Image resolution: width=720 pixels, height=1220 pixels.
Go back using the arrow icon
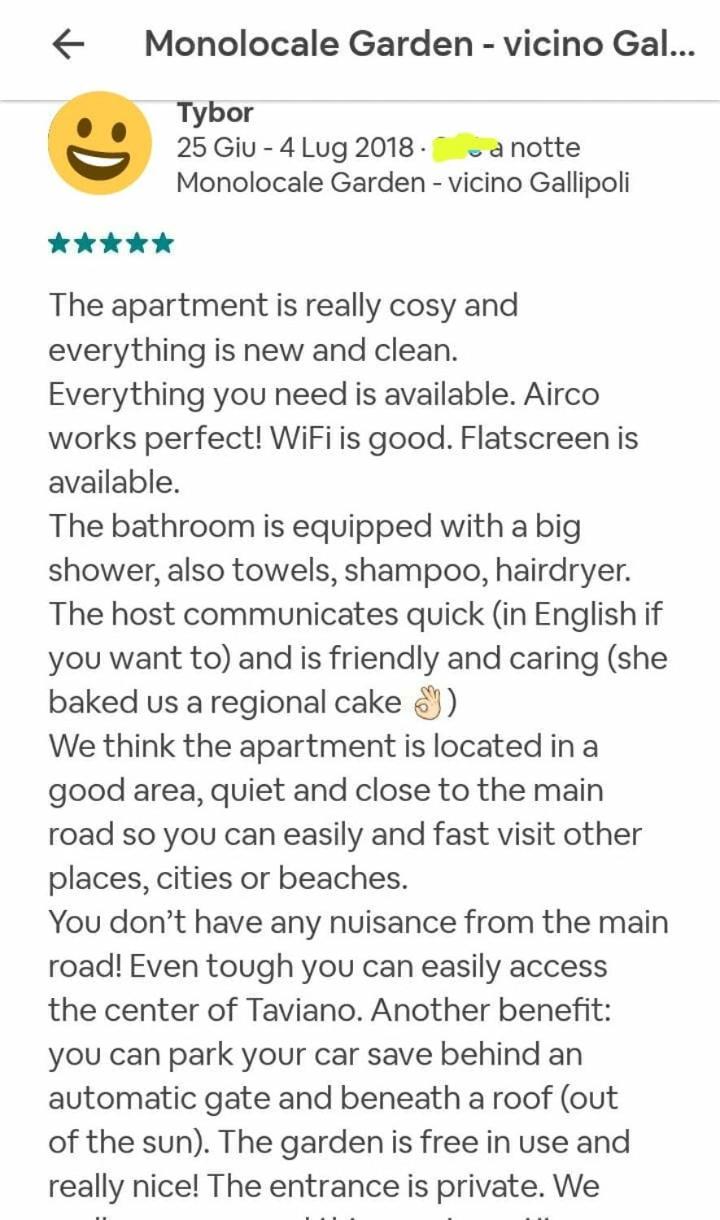pyautogui.click(x=67, y=45)
